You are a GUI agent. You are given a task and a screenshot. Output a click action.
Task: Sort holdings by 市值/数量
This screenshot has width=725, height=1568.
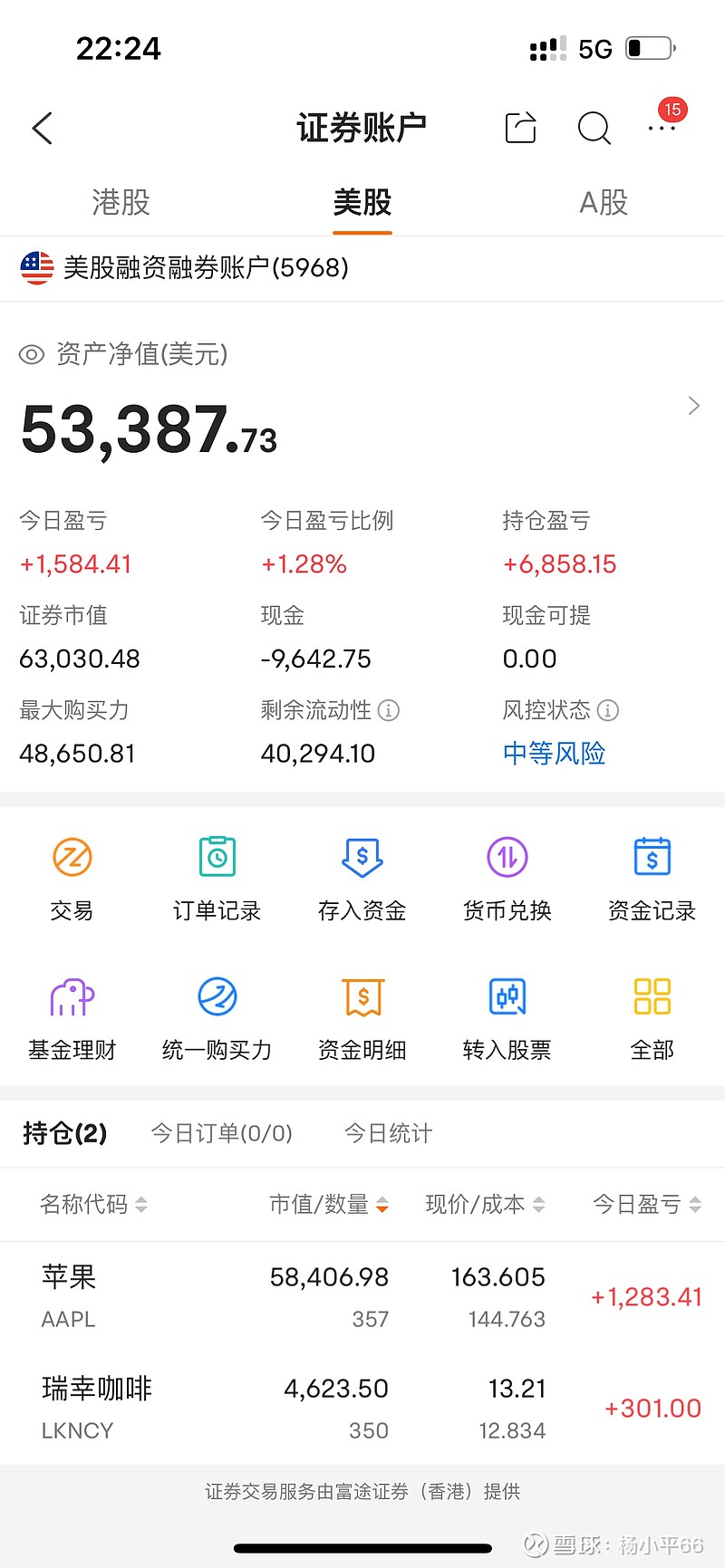tap(329, 1204)
